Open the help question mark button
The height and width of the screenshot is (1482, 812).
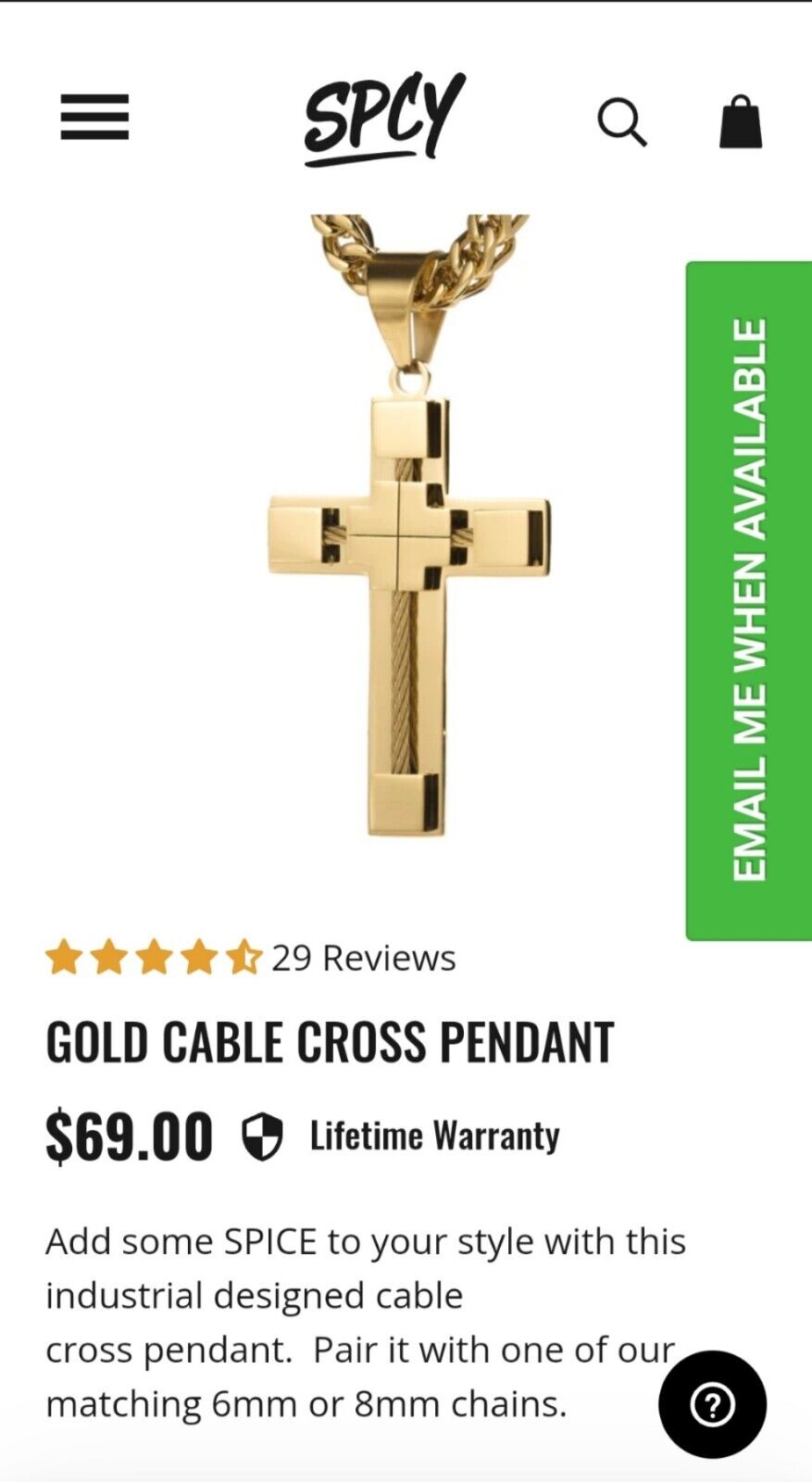[x=712, y=1405]
